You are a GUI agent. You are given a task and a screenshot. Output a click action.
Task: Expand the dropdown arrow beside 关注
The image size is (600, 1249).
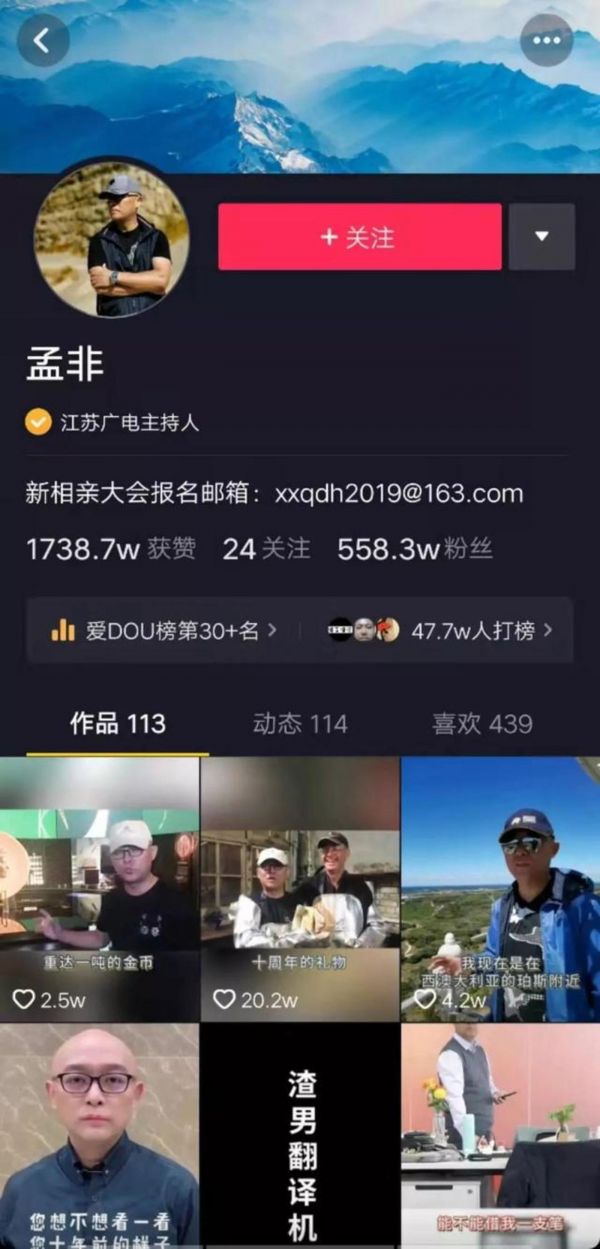tap(541, 237)
